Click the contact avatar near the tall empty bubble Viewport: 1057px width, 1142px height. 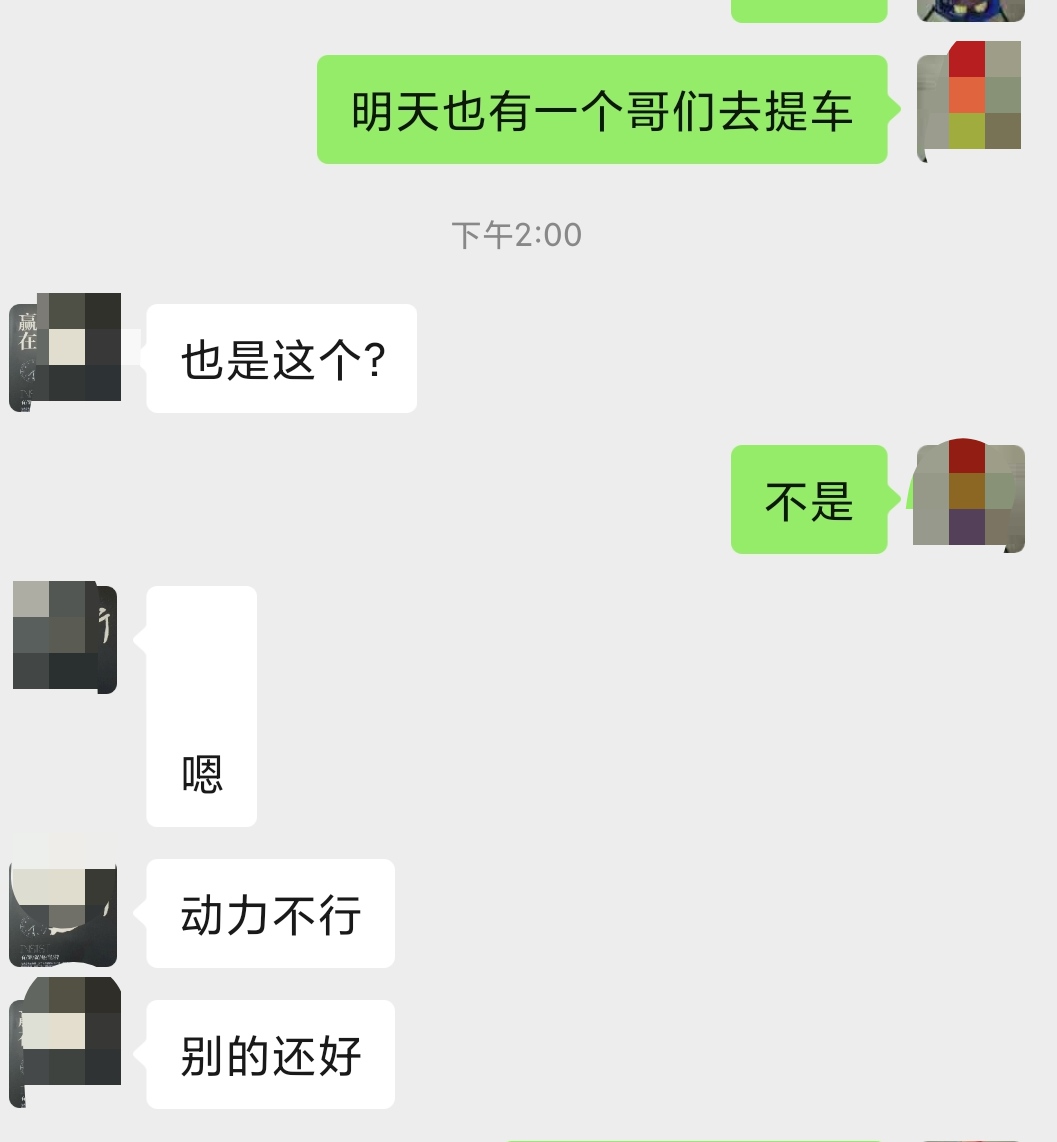(63, 637)
